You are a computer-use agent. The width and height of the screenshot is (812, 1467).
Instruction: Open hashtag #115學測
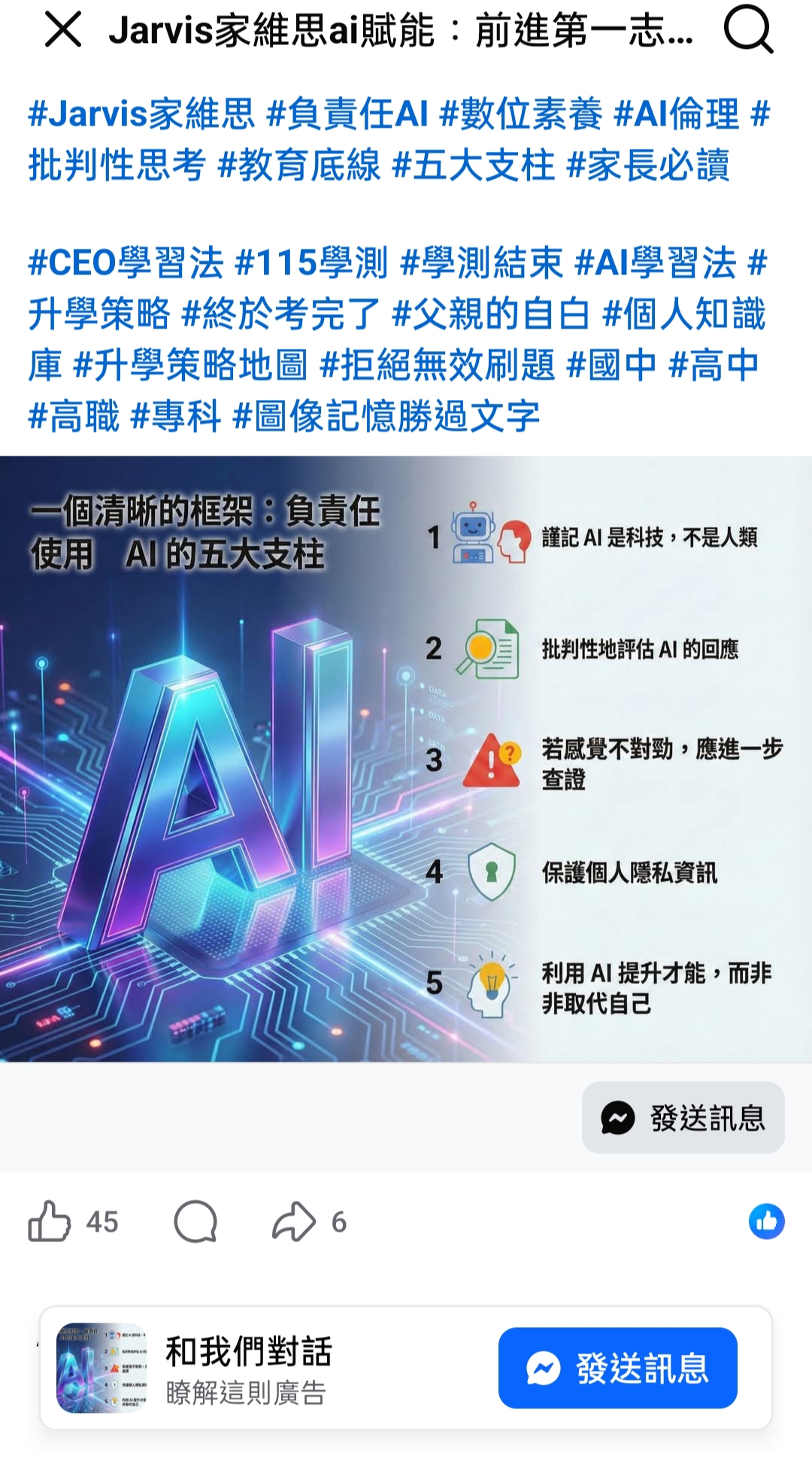(311, 263)
